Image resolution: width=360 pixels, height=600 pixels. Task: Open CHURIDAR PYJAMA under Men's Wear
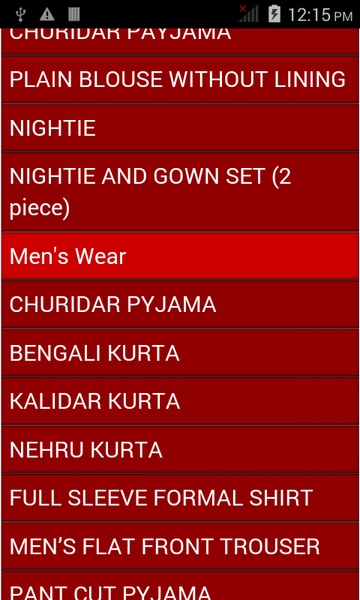[180, 305]
